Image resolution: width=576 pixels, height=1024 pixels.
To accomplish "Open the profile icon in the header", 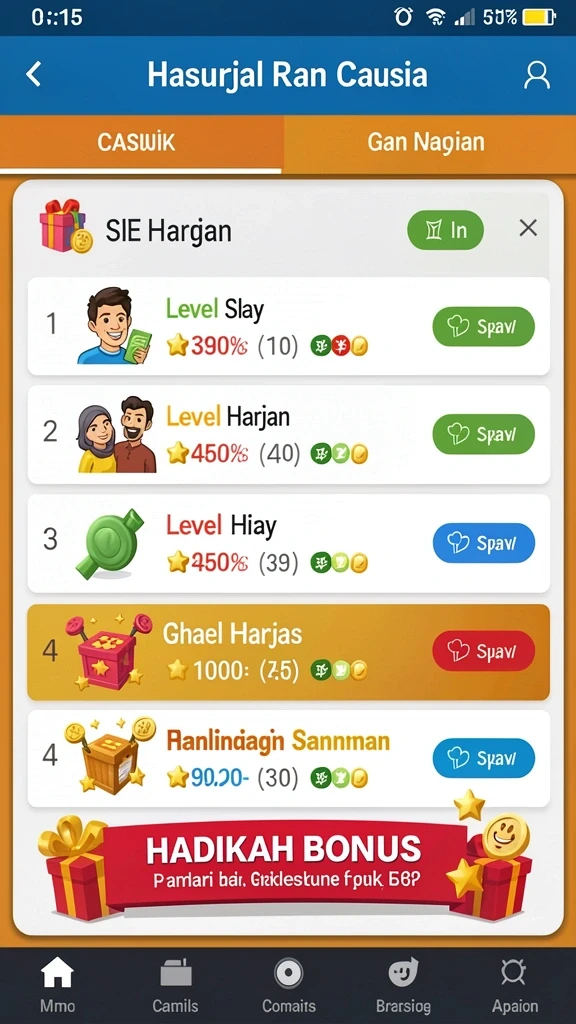I will pyautogui.click(x=537, y=75).
